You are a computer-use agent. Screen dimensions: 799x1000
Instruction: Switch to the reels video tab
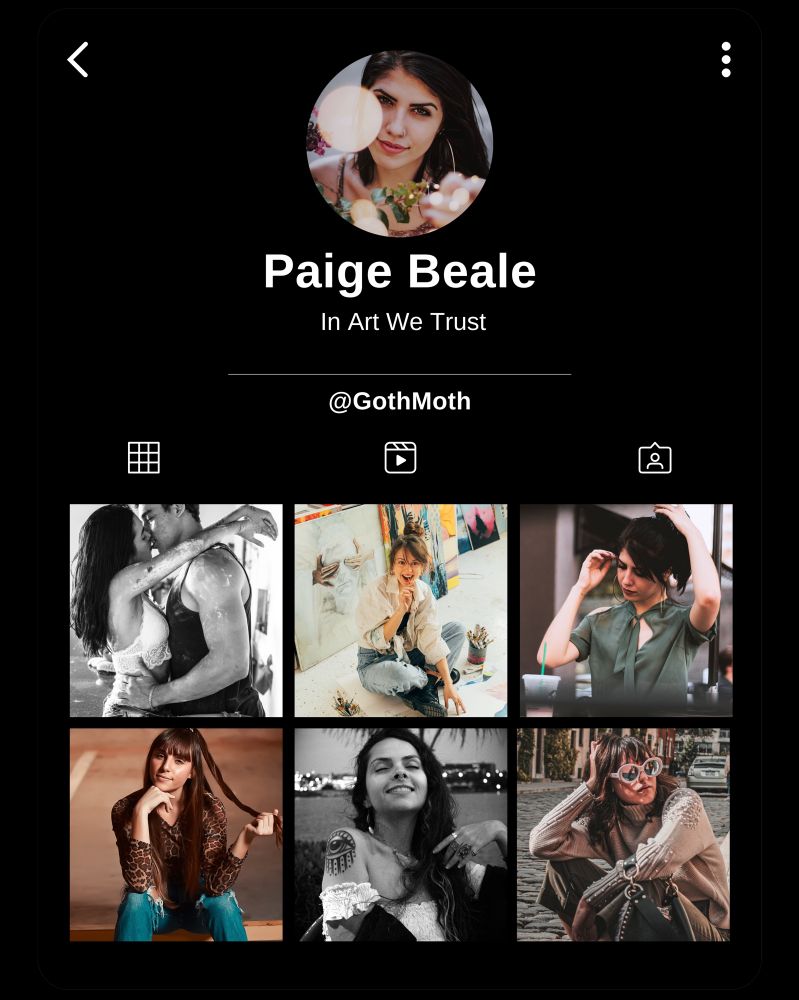(400, 458)
